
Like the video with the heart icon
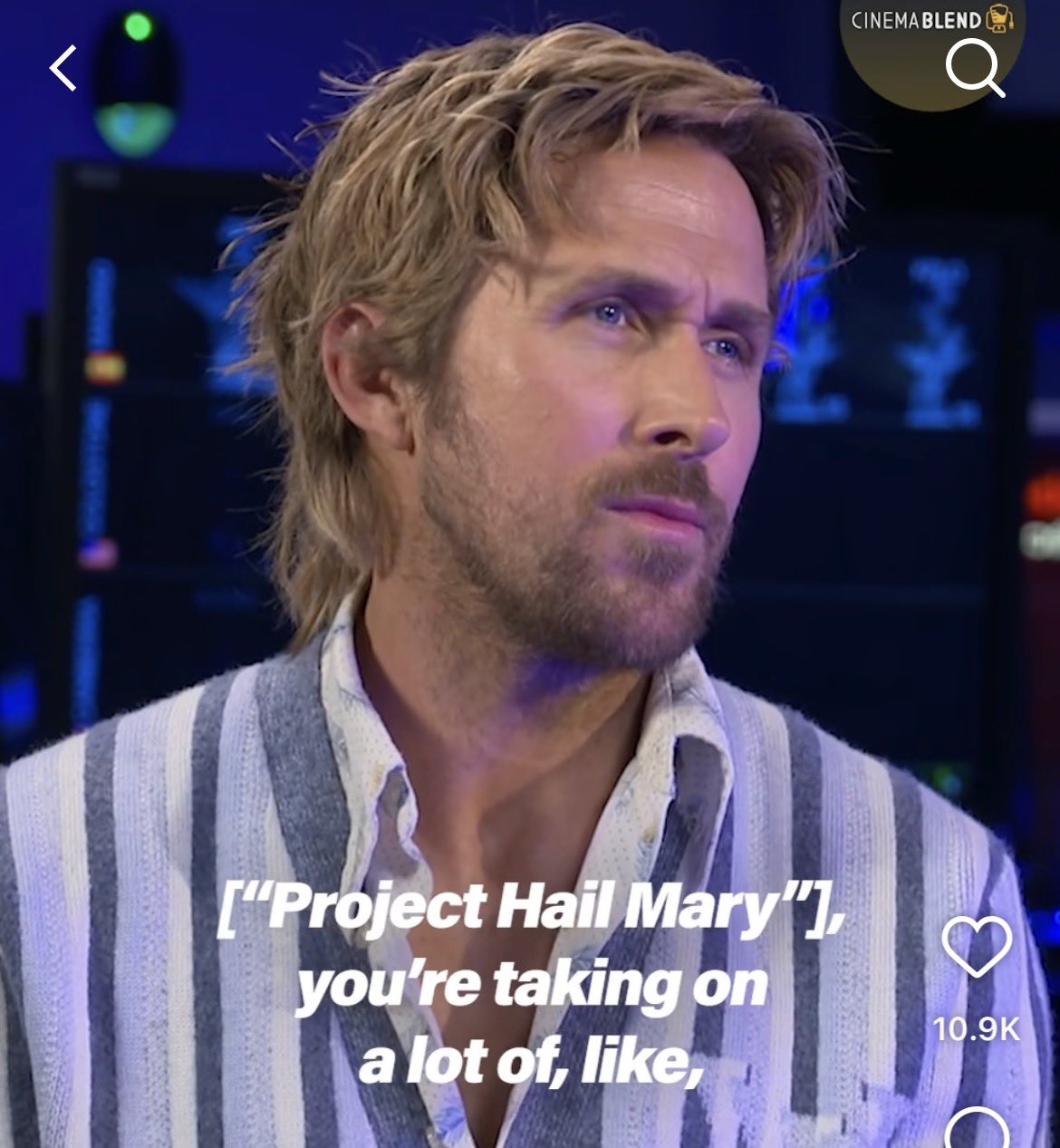[x=977, y=948]
